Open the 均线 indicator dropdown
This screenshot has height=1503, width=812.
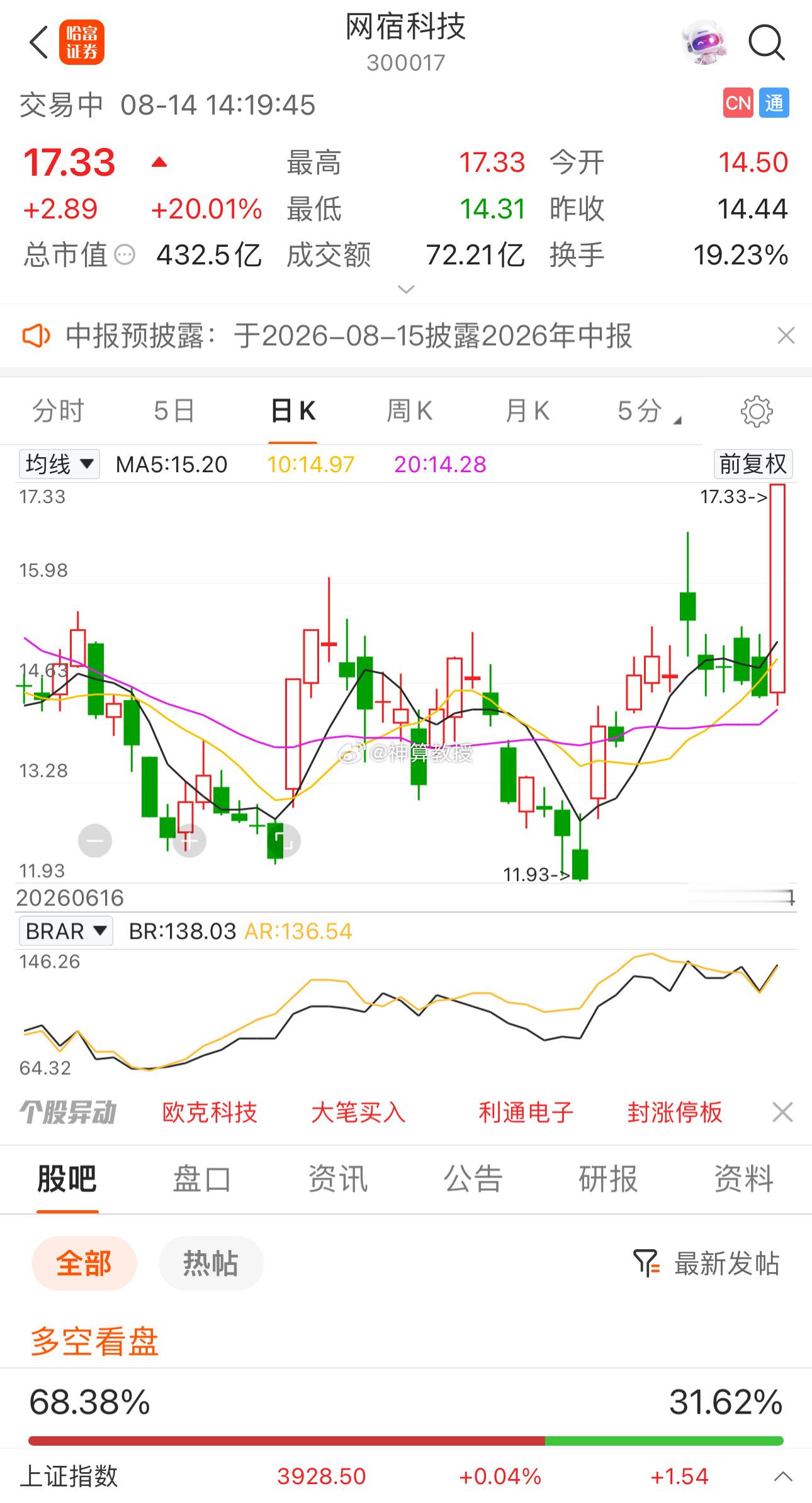pos(59,465)
